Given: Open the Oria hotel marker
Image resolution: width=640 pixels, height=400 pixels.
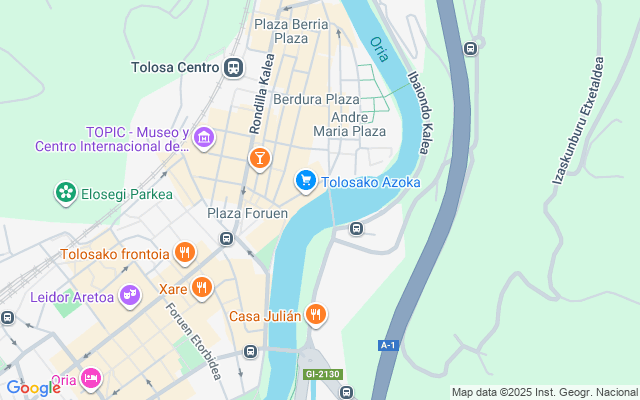Looking at the screenshot, I should (91, 378).
